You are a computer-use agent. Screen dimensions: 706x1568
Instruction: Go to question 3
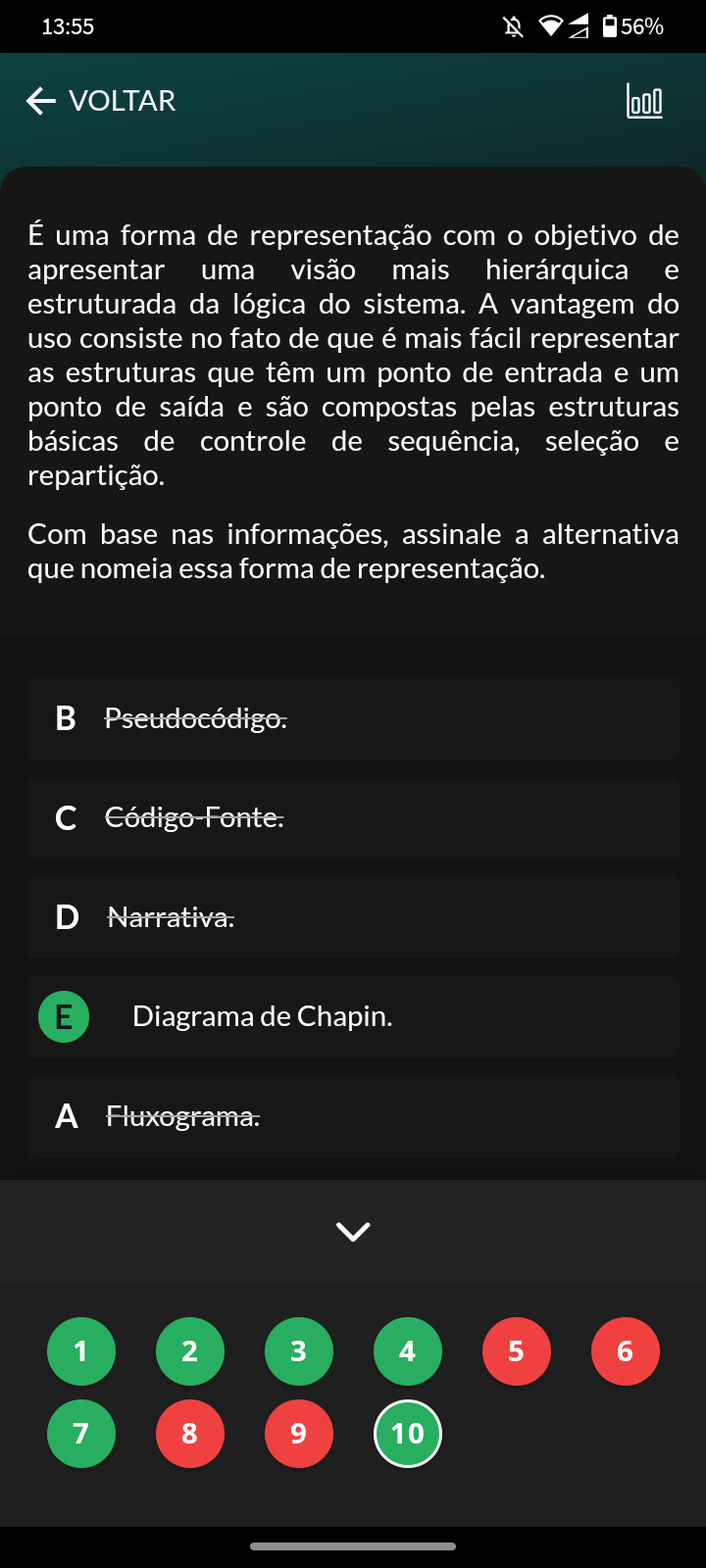pos(299,1351)
